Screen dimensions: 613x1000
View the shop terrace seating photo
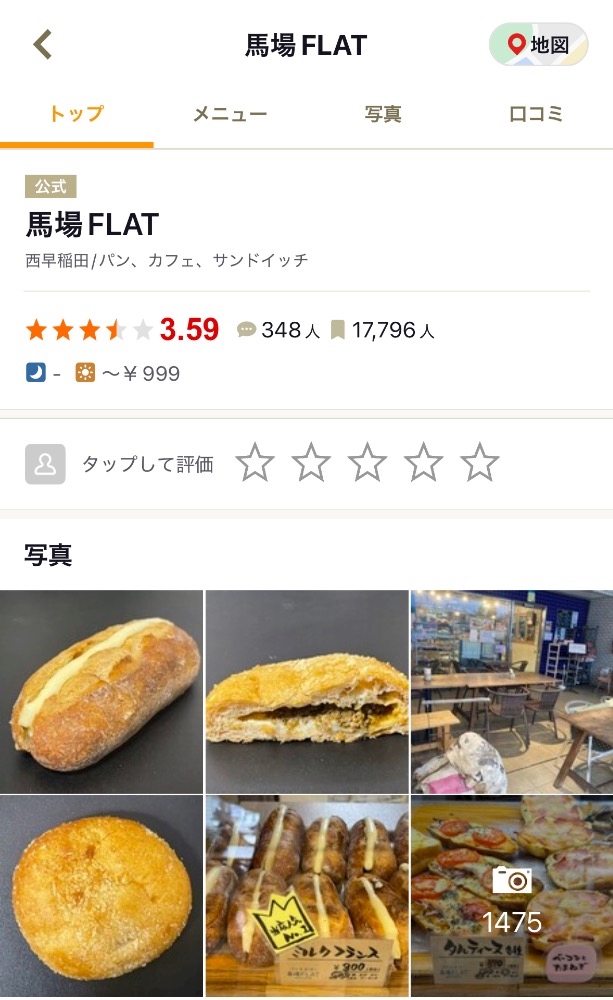512,691
